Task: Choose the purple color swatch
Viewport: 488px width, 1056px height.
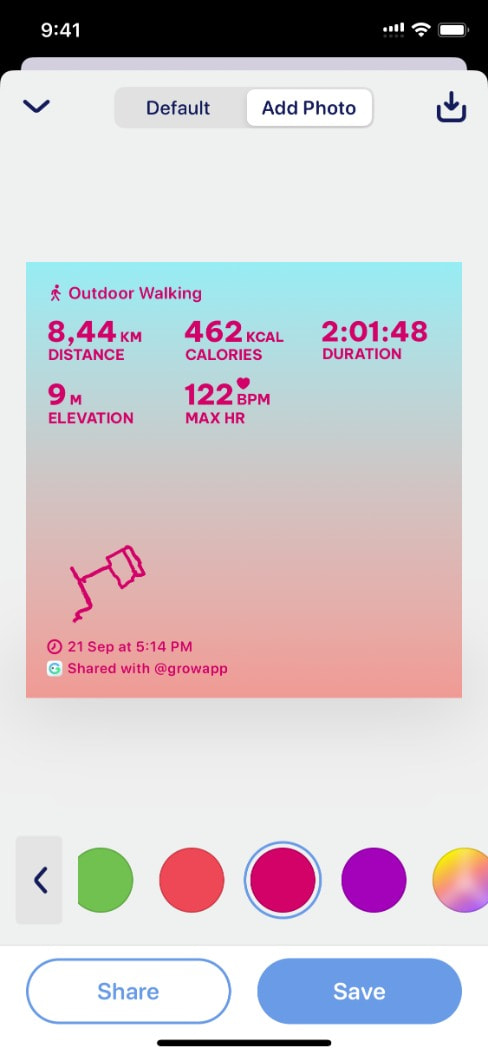Action: 374,880
